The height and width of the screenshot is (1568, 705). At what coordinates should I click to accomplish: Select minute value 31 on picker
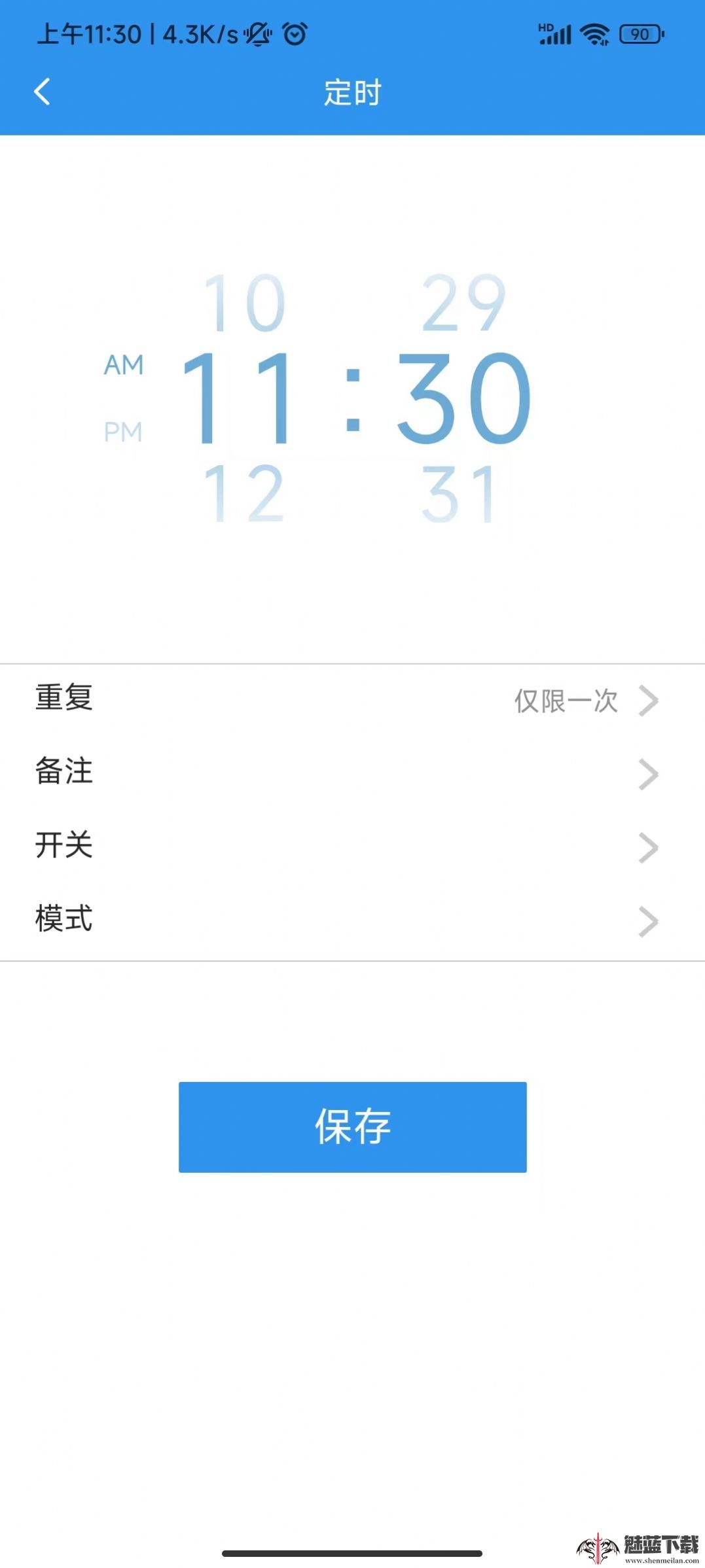coord(461,494)
